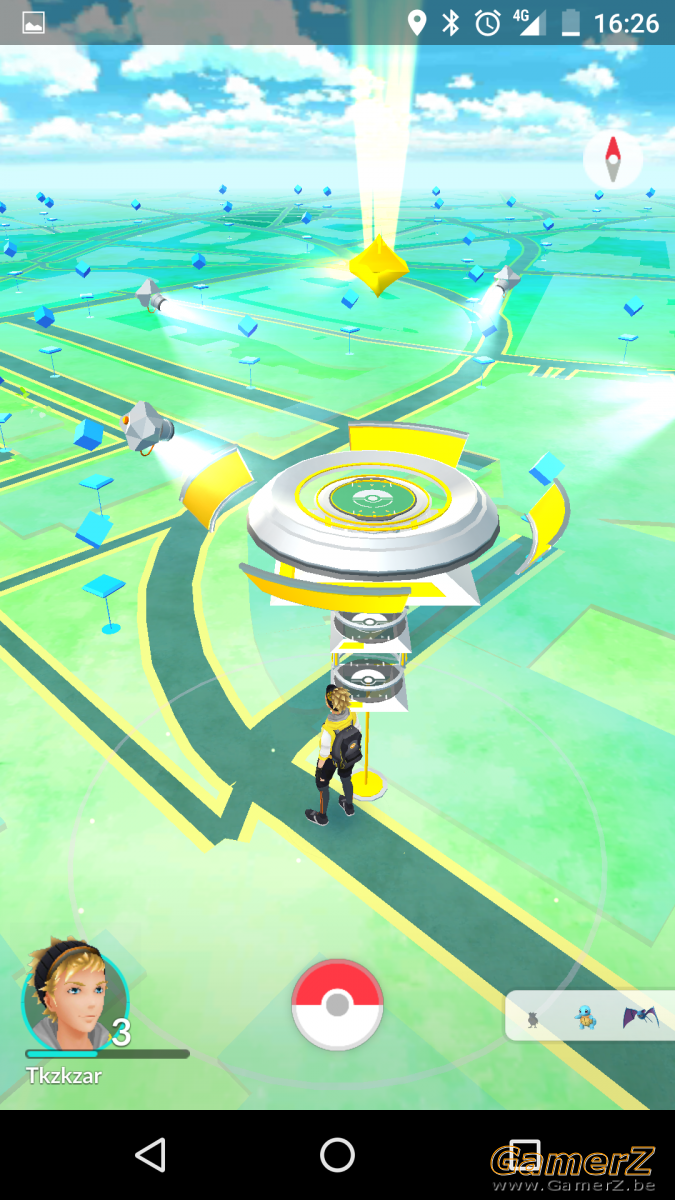Go back with the system back button
Screen dimensions: 675x1200
150,1155
